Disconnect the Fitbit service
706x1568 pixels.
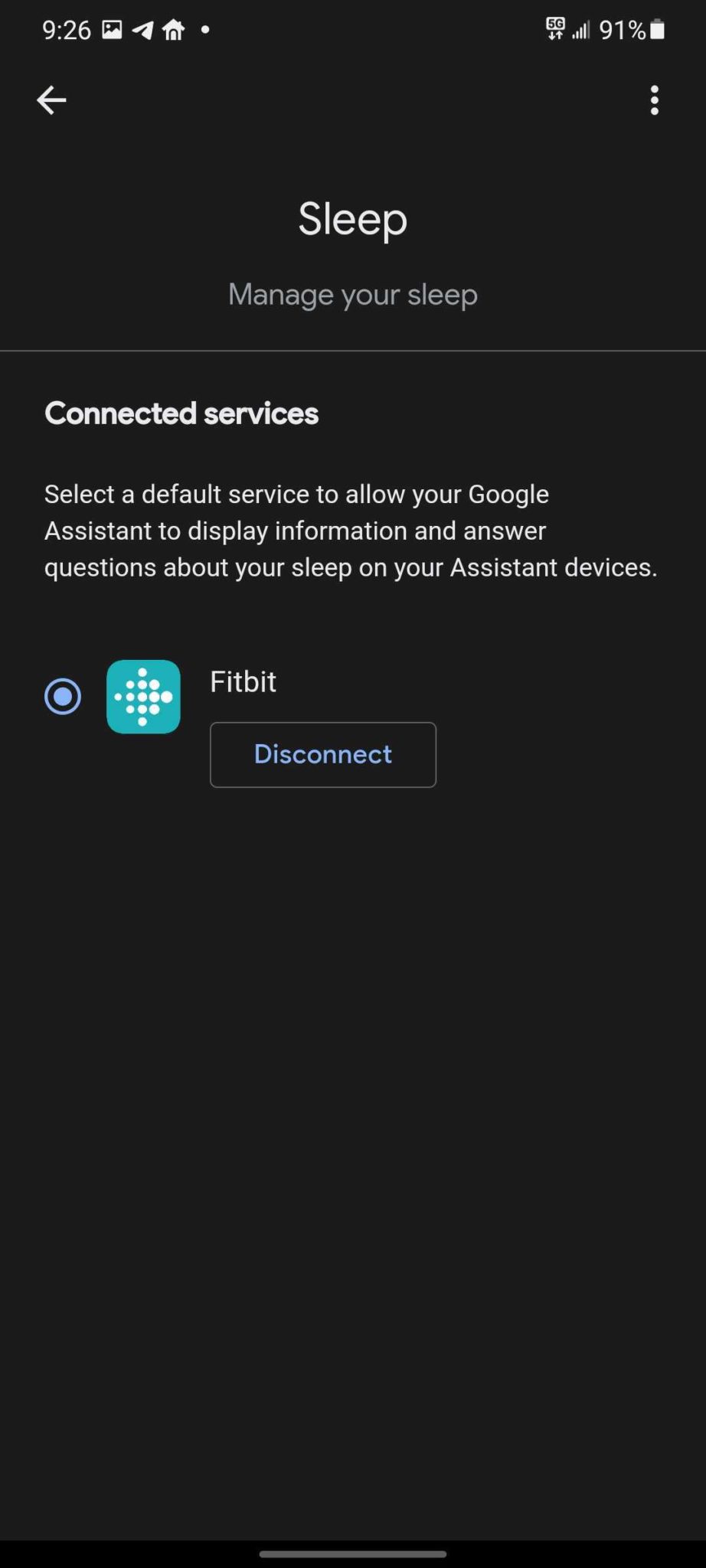322,754
